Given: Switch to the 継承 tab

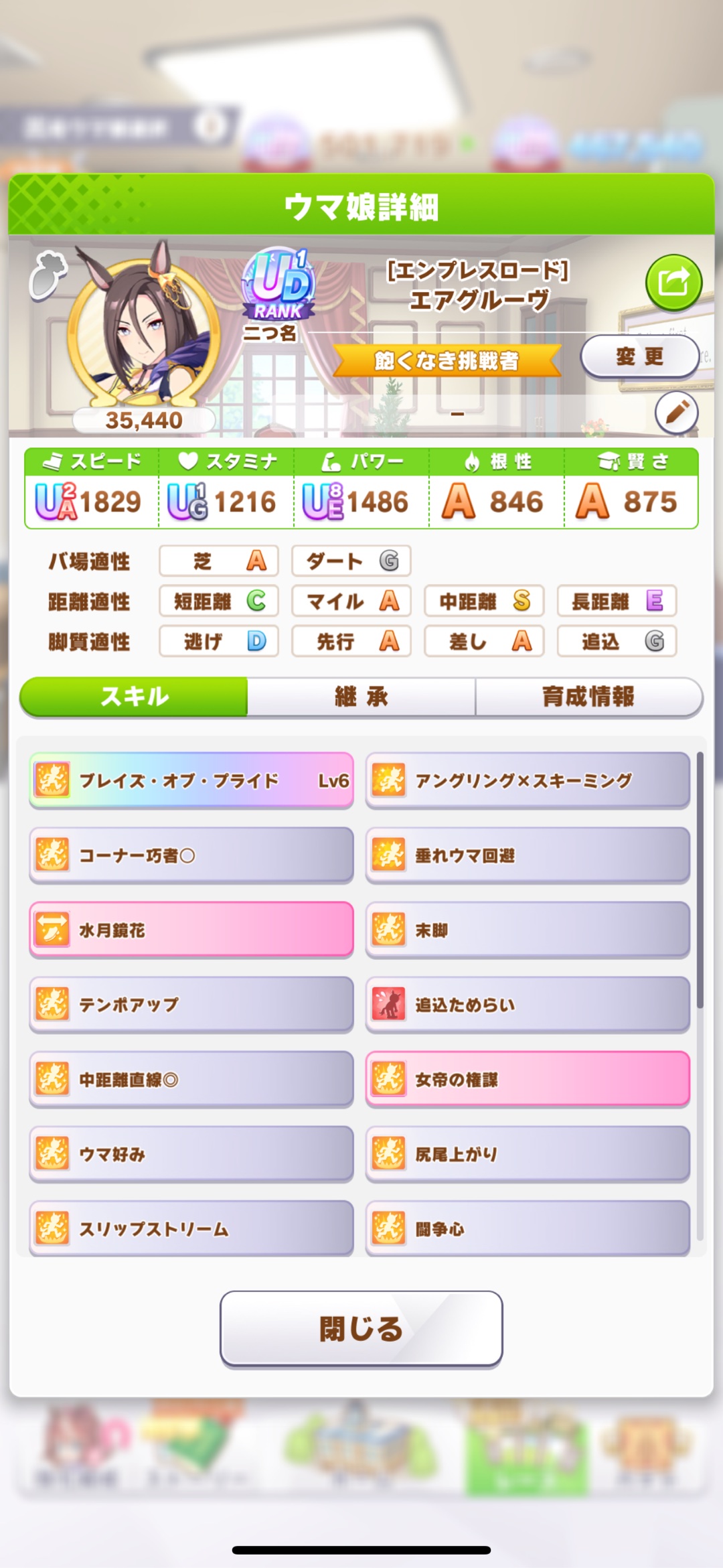Looking at the screenshot, I should click(x=361, y=697).
